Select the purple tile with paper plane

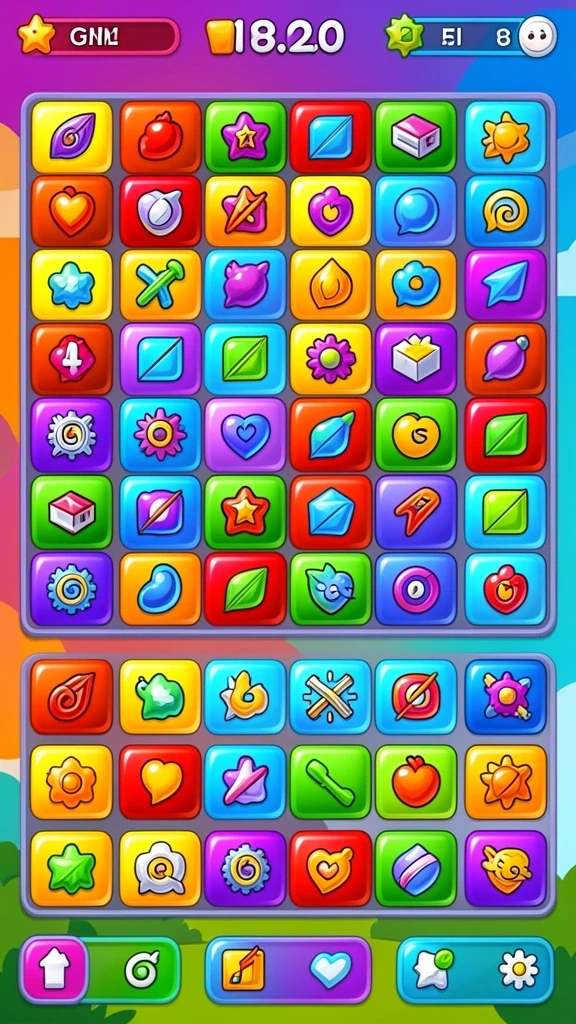[x=505, y=284]
